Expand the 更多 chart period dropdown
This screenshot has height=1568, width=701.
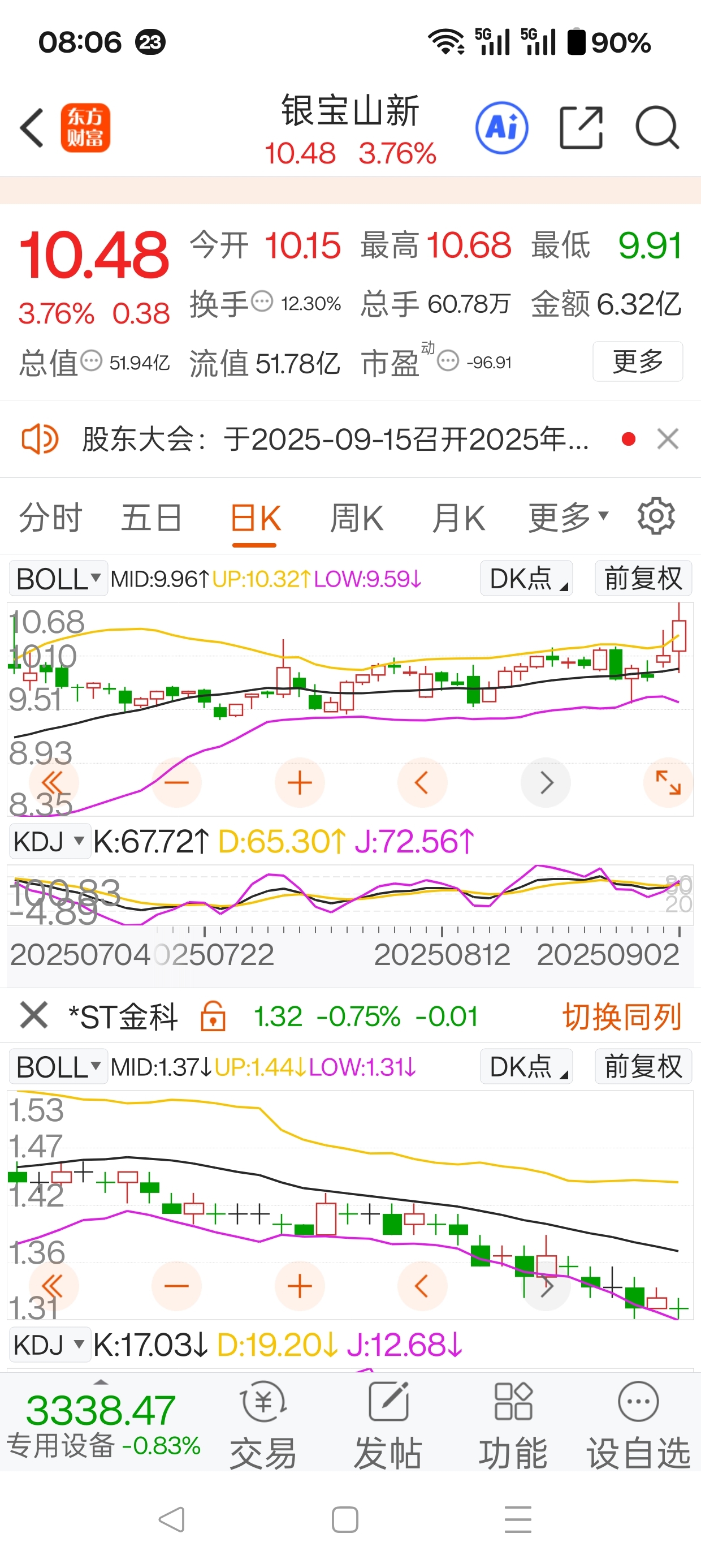coord(568,518)
